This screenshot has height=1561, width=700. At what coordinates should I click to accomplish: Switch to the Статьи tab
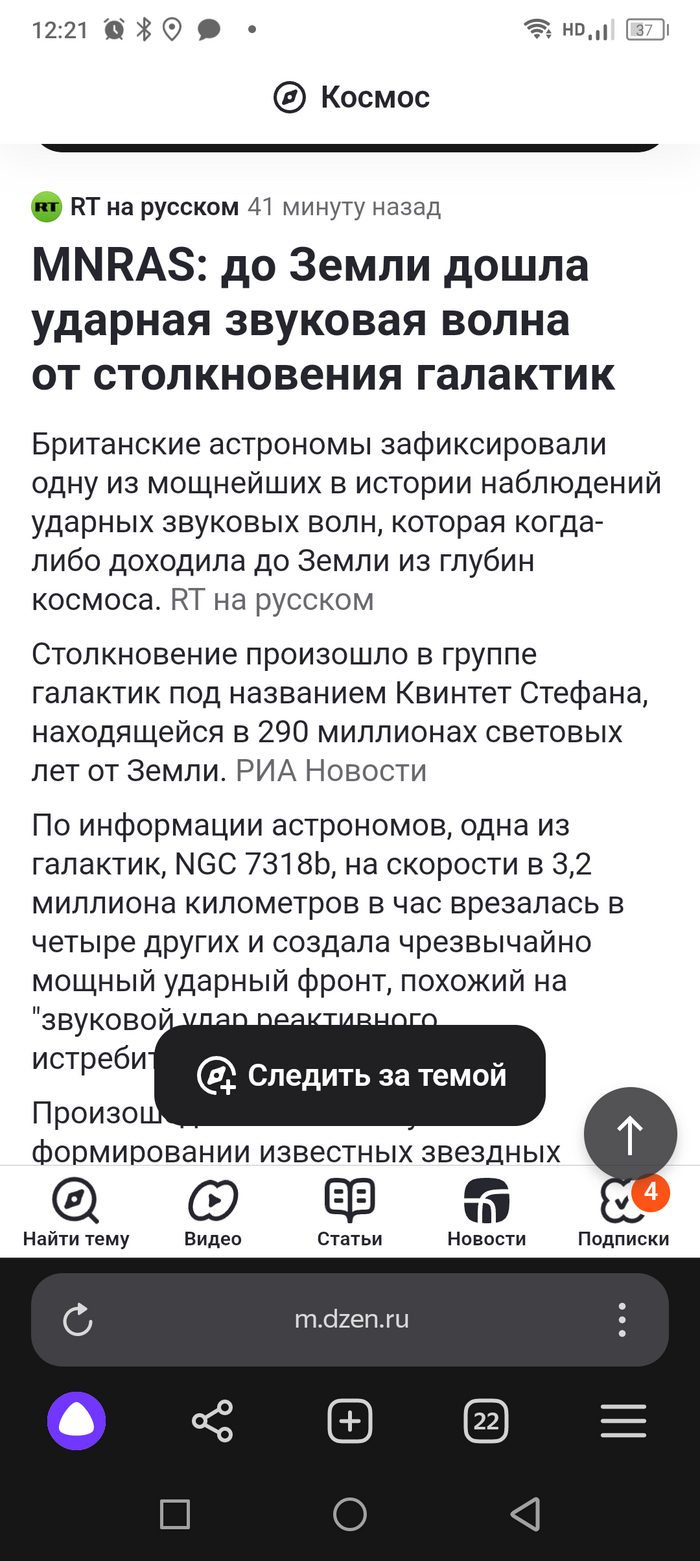pyautogui.click(x=350, y=1212)
